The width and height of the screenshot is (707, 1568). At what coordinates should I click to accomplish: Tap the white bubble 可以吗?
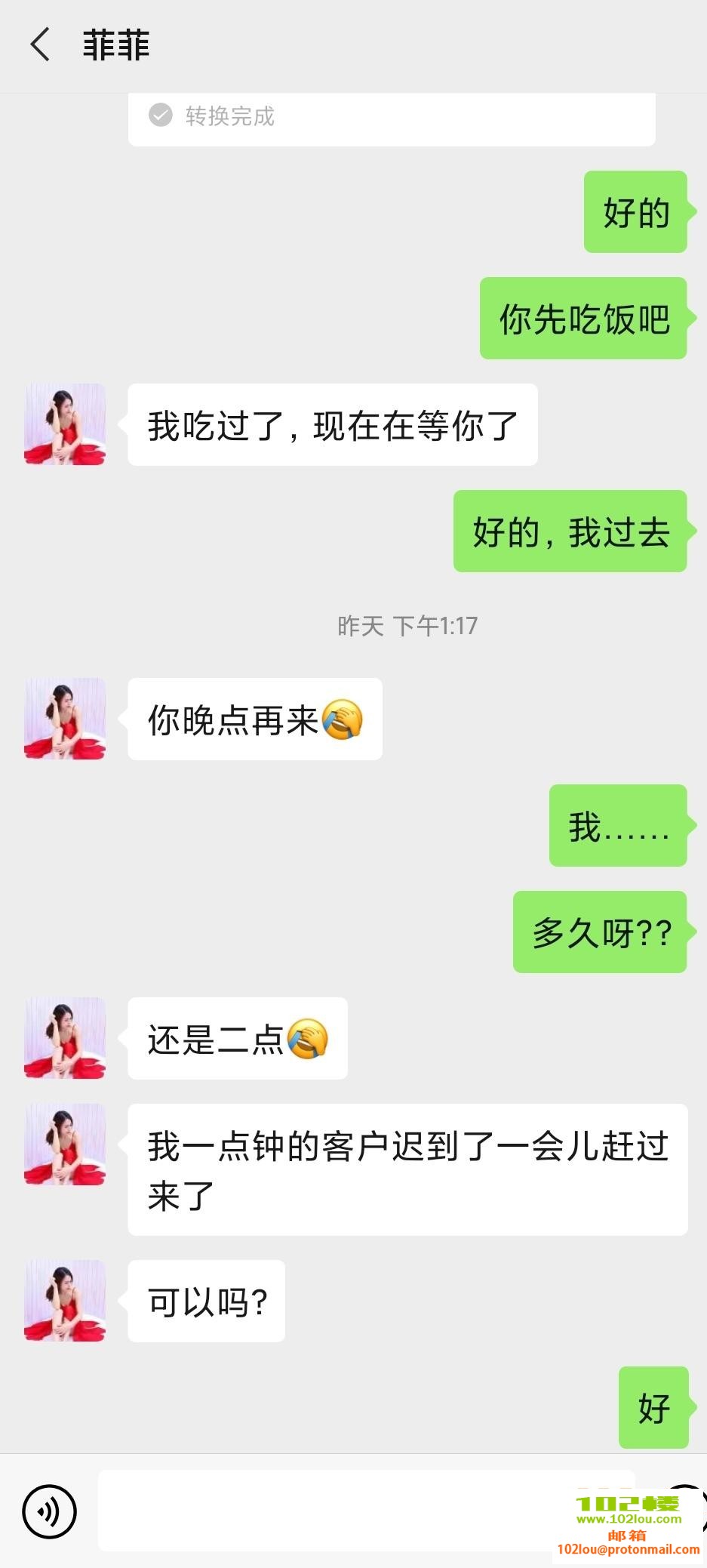[x=205, y=1300]
